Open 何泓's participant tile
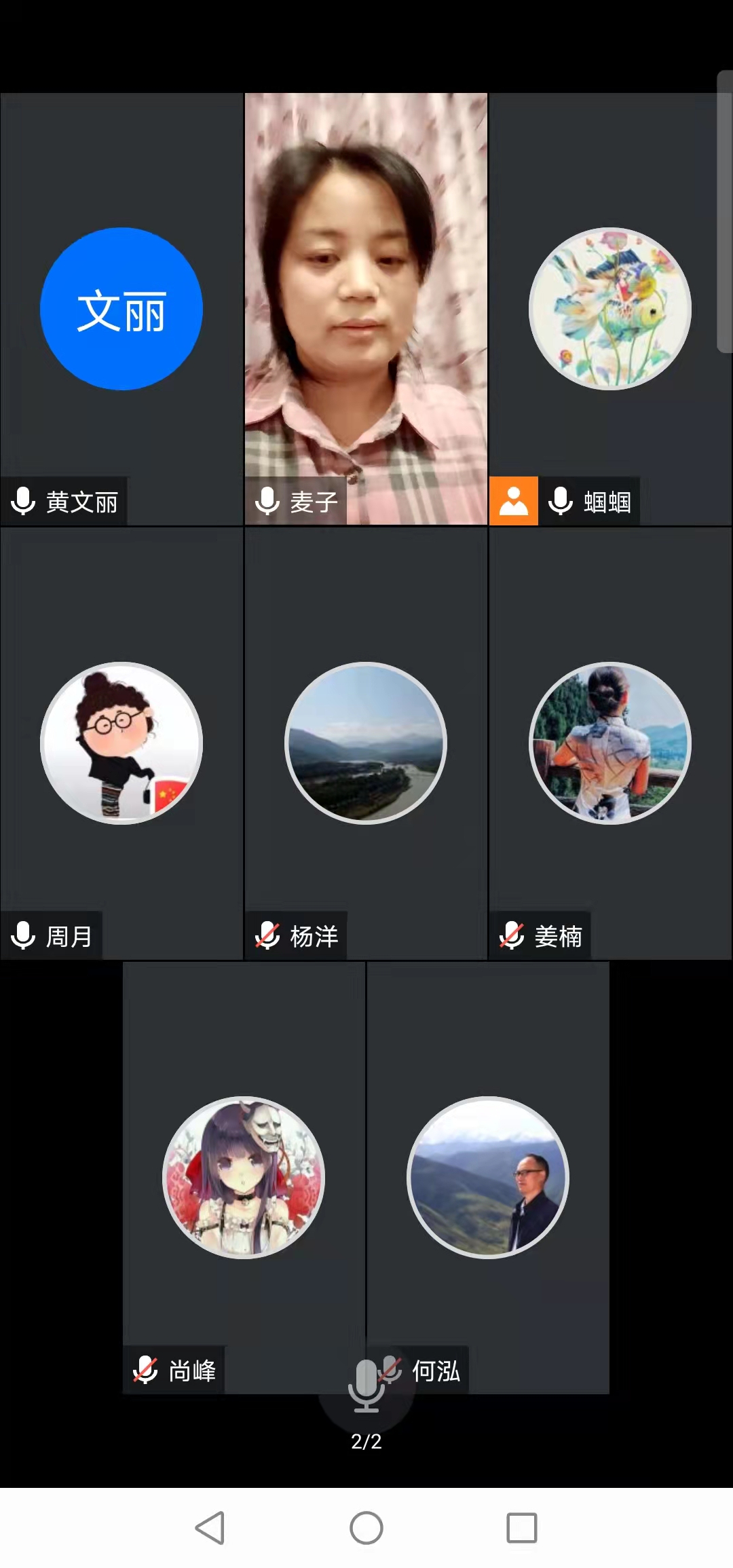This screenshot has height=1568, width=733. click(488, 1178)
